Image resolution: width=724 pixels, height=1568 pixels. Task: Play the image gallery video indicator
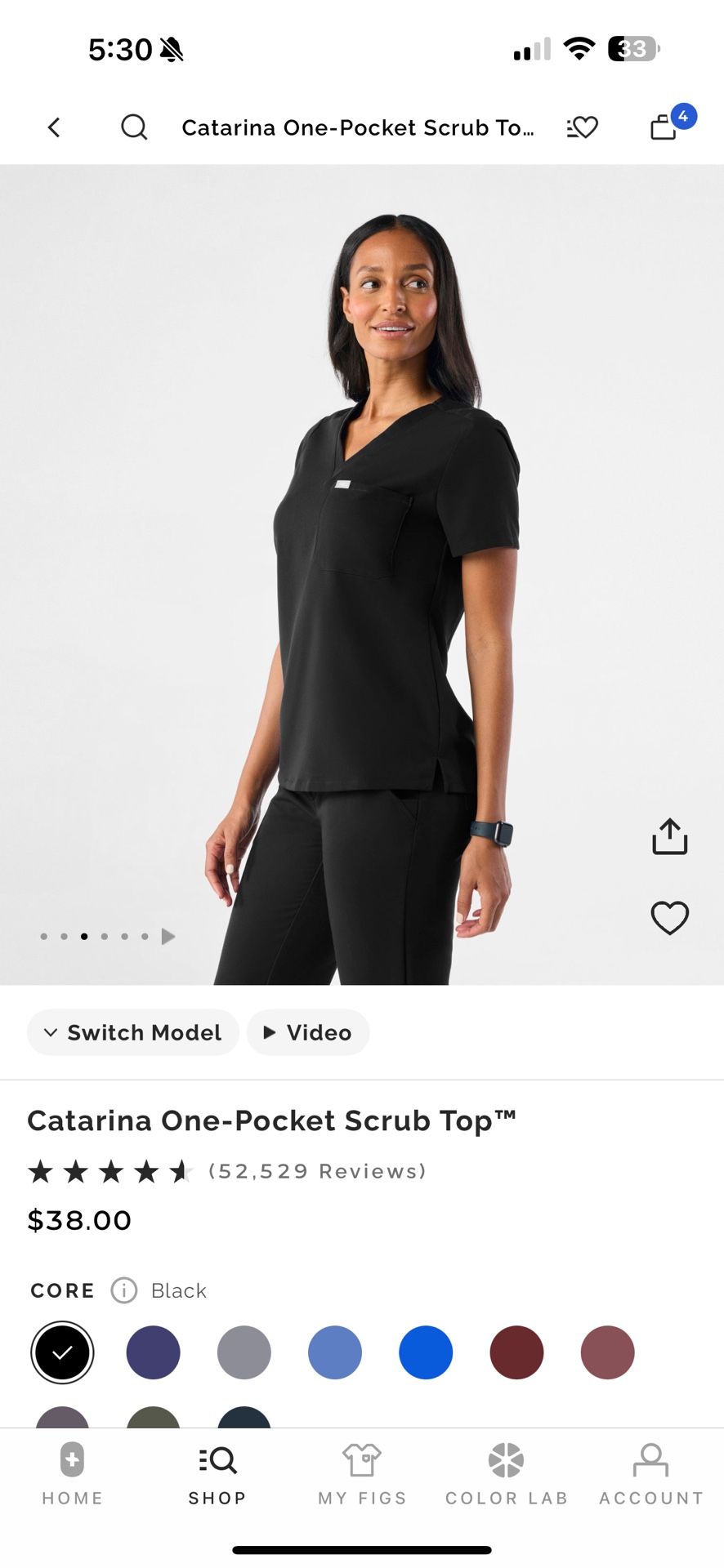tap(168, 936)
